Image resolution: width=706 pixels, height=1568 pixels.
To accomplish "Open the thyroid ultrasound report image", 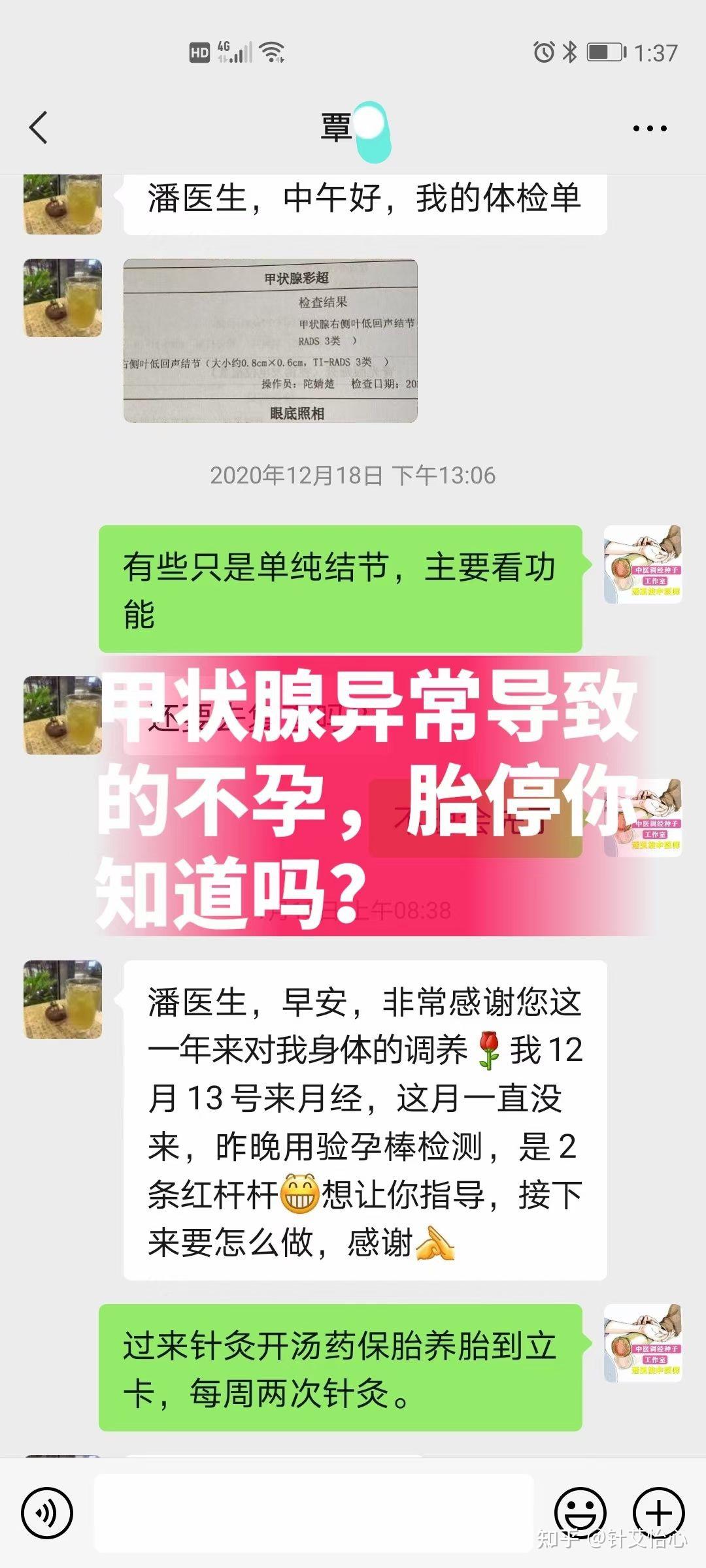I will [x=270, y=340].
